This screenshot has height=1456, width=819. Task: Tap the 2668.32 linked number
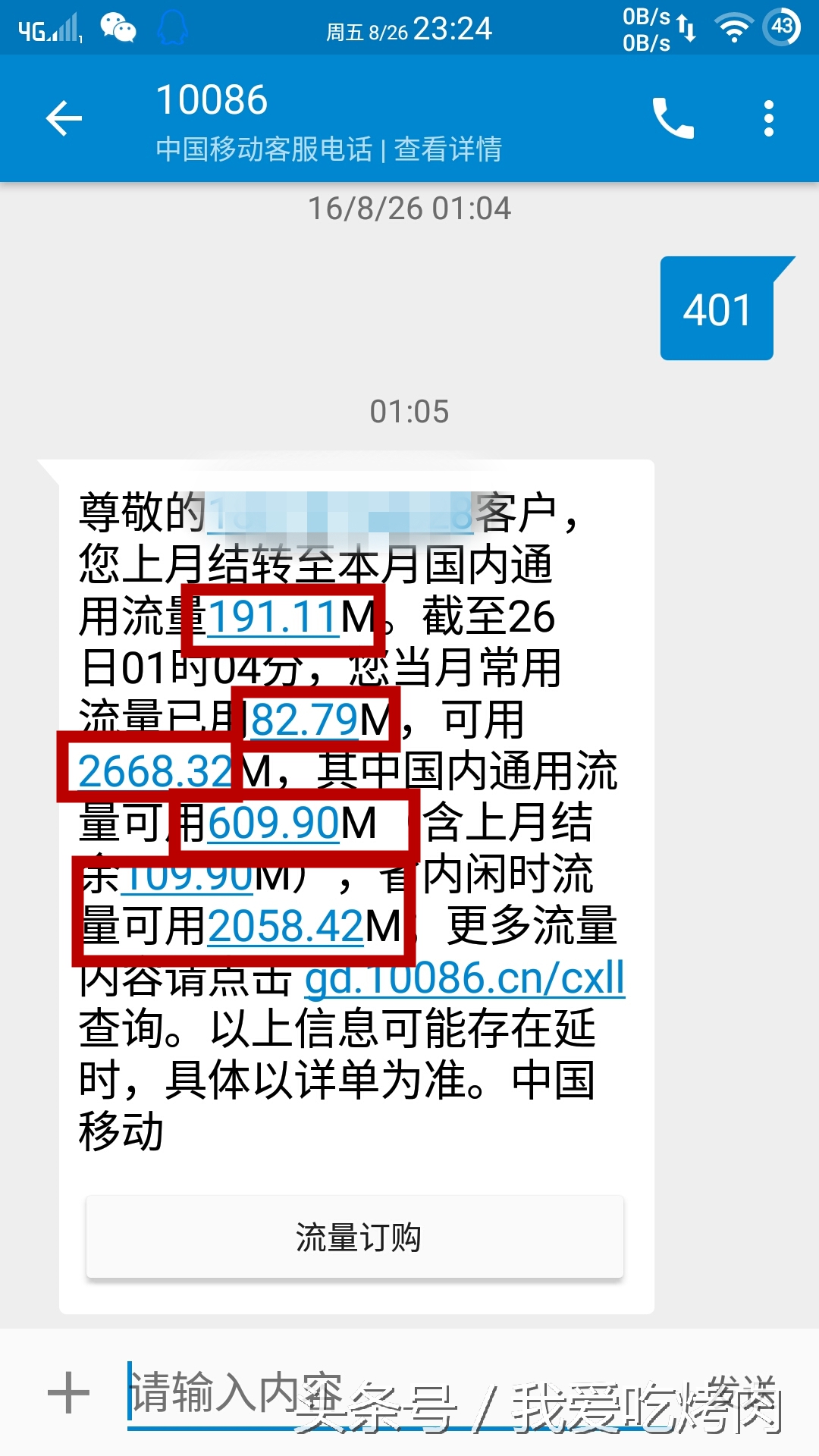click(x=155, y=772)
